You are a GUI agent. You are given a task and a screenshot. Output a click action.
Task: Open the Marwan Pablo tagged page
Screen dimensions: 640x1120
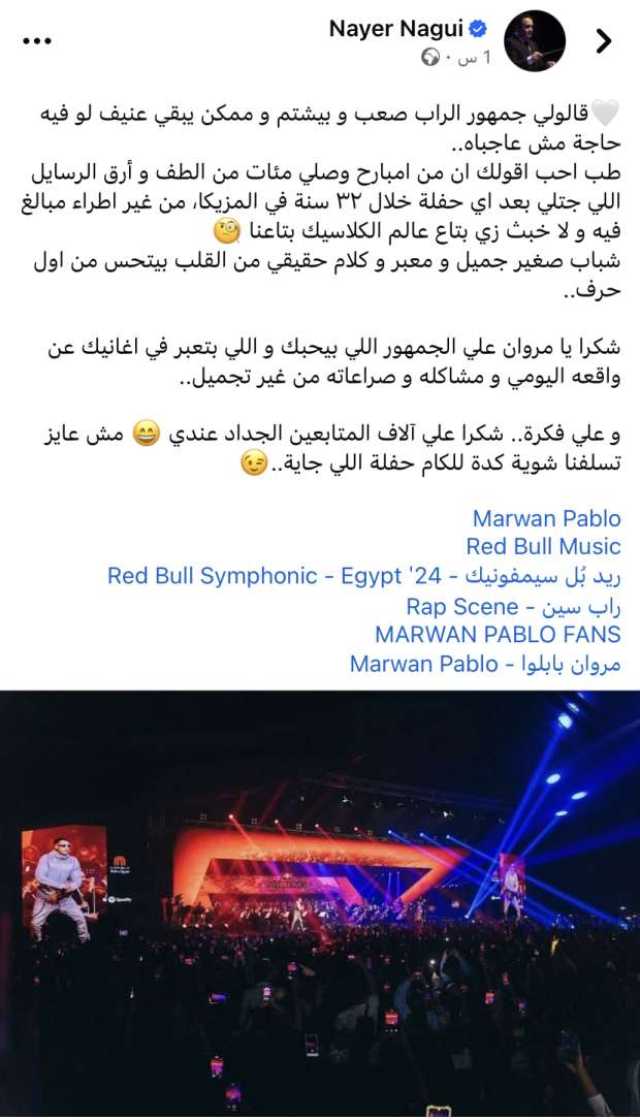(x=546, y=518)
